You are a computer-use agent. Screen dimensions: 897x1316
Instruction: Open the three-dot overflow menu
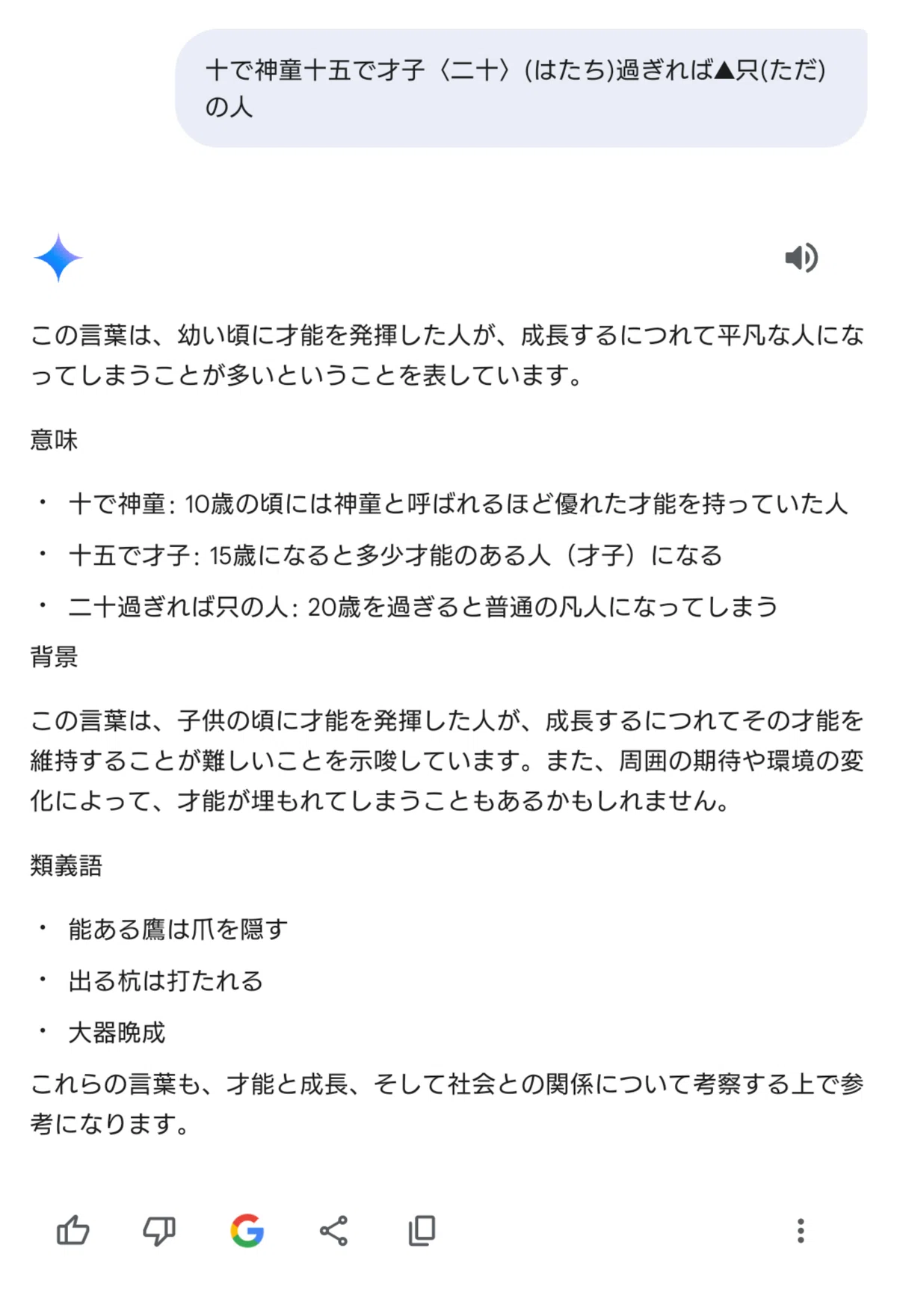click(x=801, y=1231)
